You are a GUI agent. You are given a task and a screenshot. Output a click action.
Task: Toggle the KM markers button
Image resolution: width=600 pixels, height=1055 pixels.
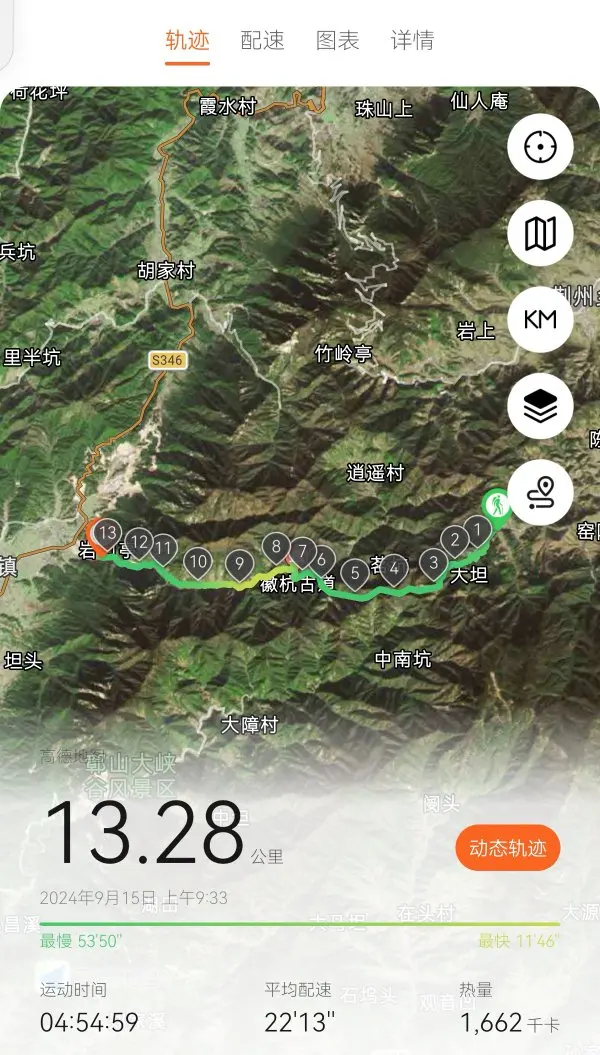tap(540, 320)
